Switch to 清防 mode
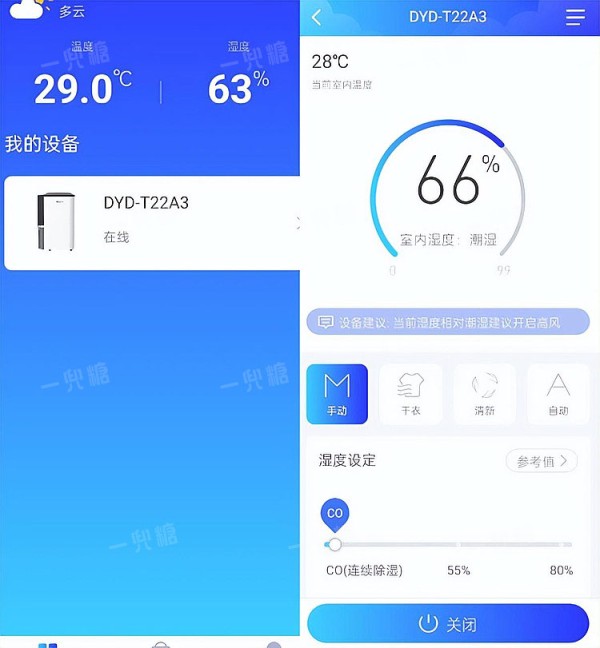600x648 pixels. (x=485, y=394)
